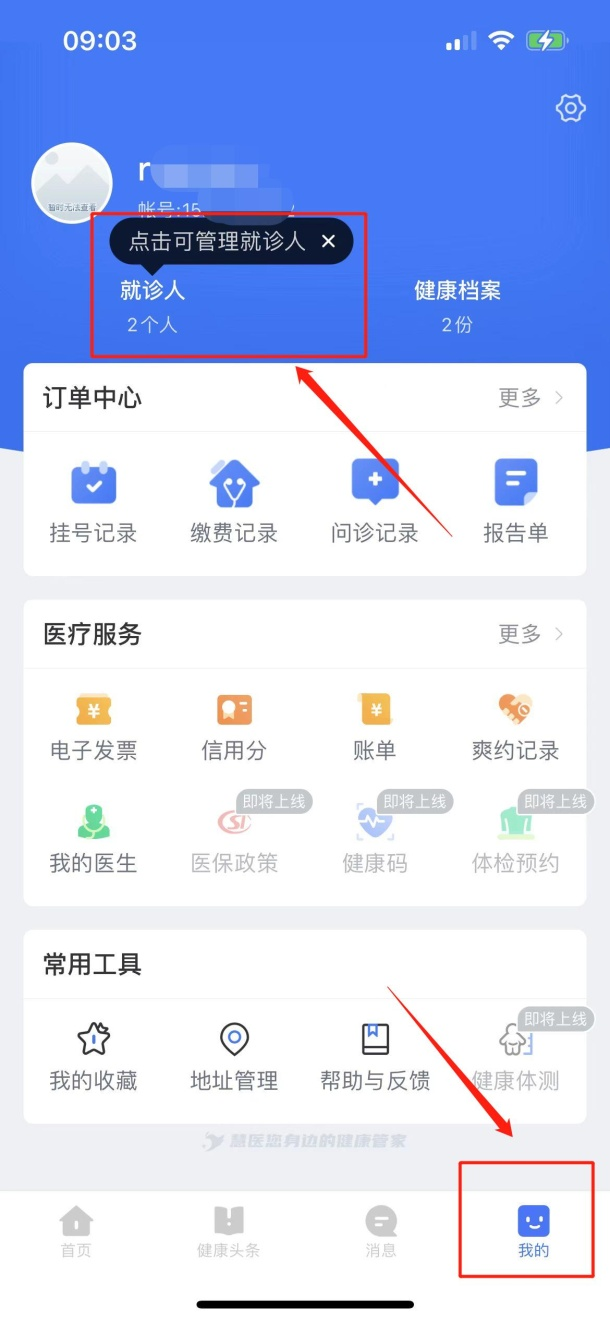Open 账单
The image size is (610, 1321).
click(x=375, y=726)
